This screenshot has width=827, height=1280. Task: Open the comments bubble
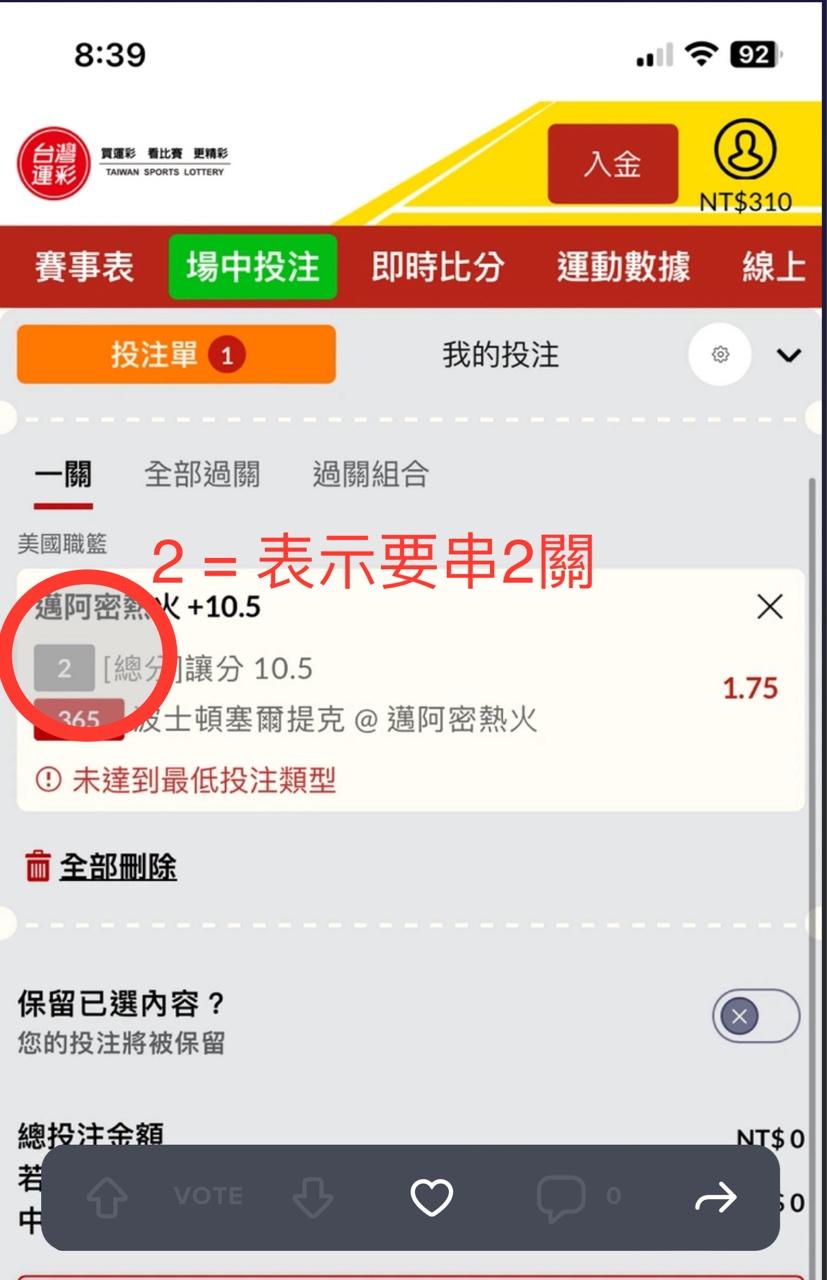click(x=561, y=1197)
